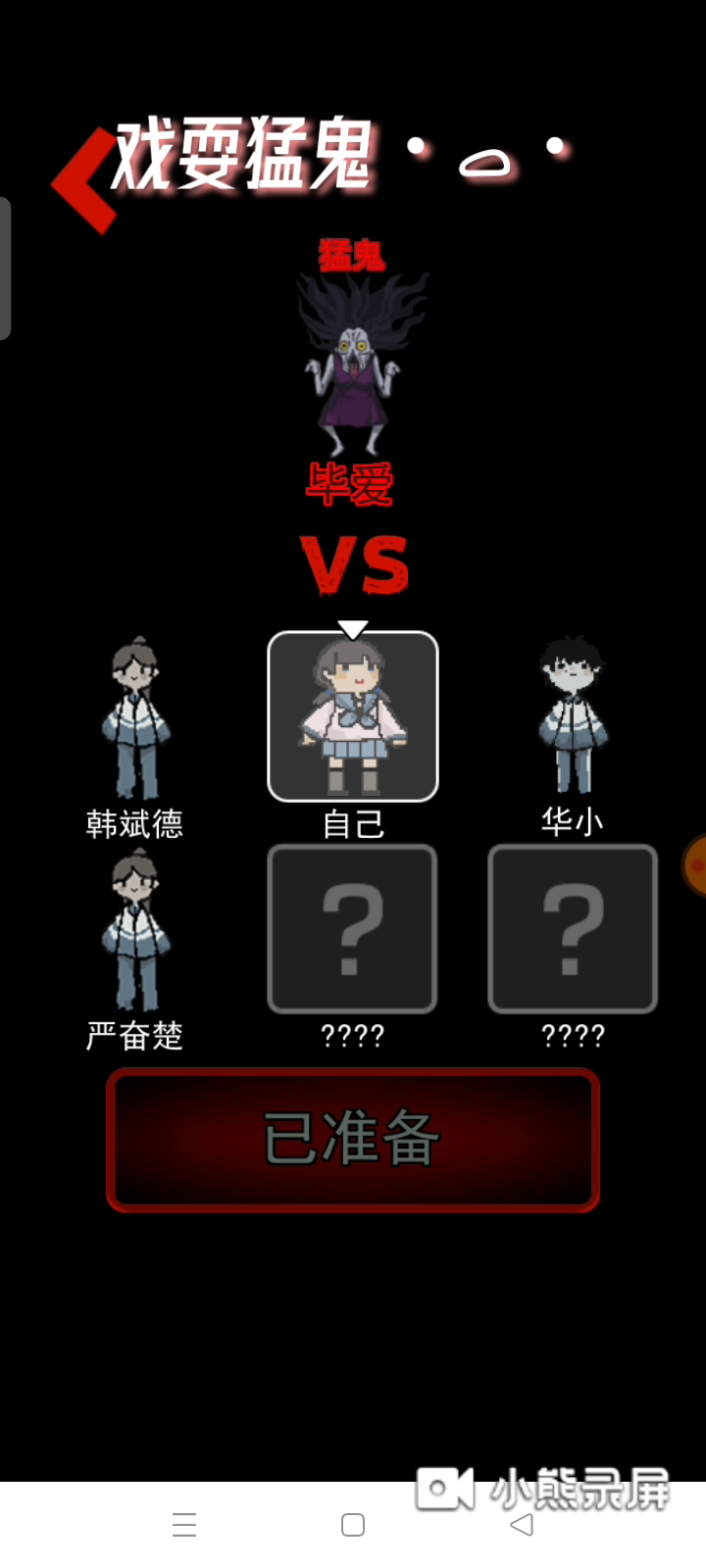Screen dimensions: 706x1568
Task: Go to the system home screen
Action: [353, 1525]
